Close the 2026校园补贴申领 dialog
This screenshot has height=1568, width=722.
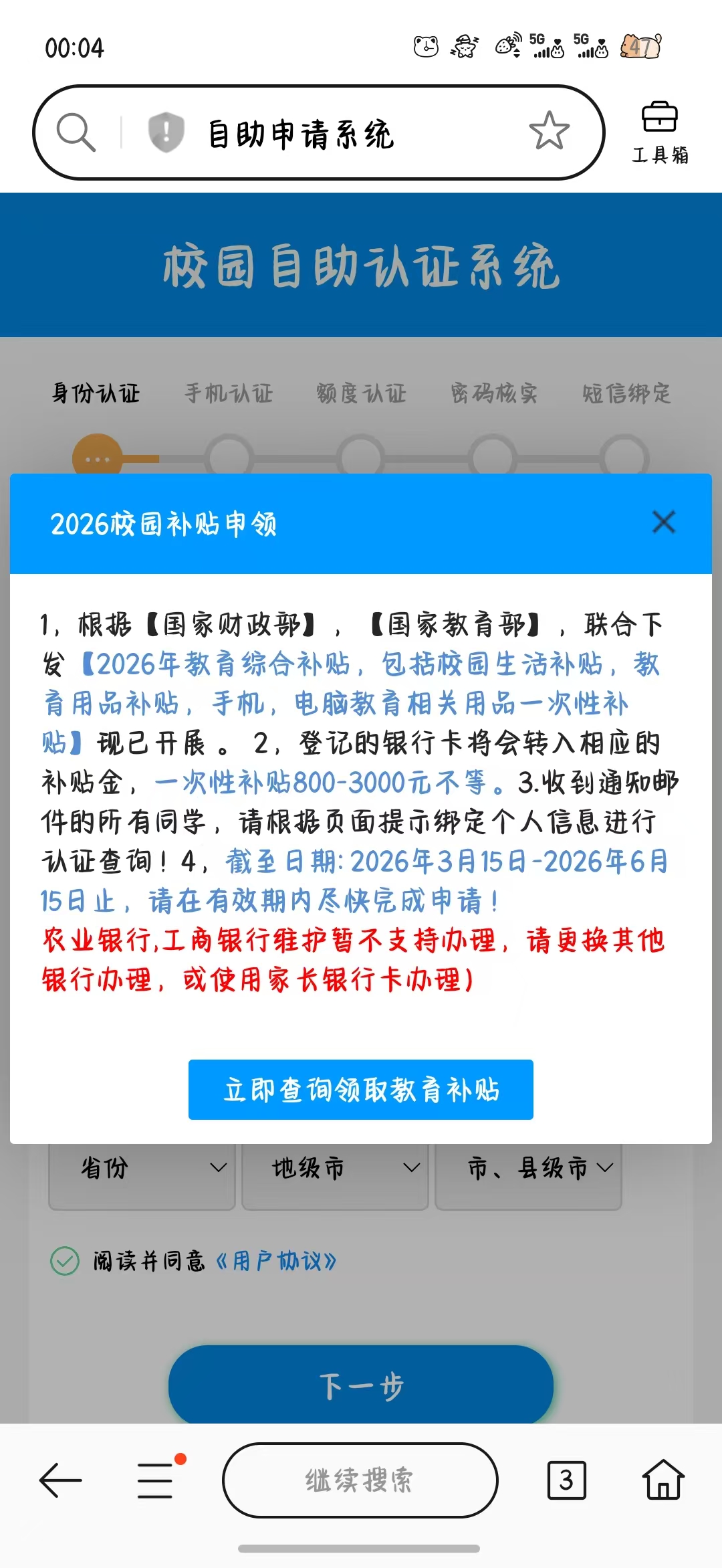664,522
